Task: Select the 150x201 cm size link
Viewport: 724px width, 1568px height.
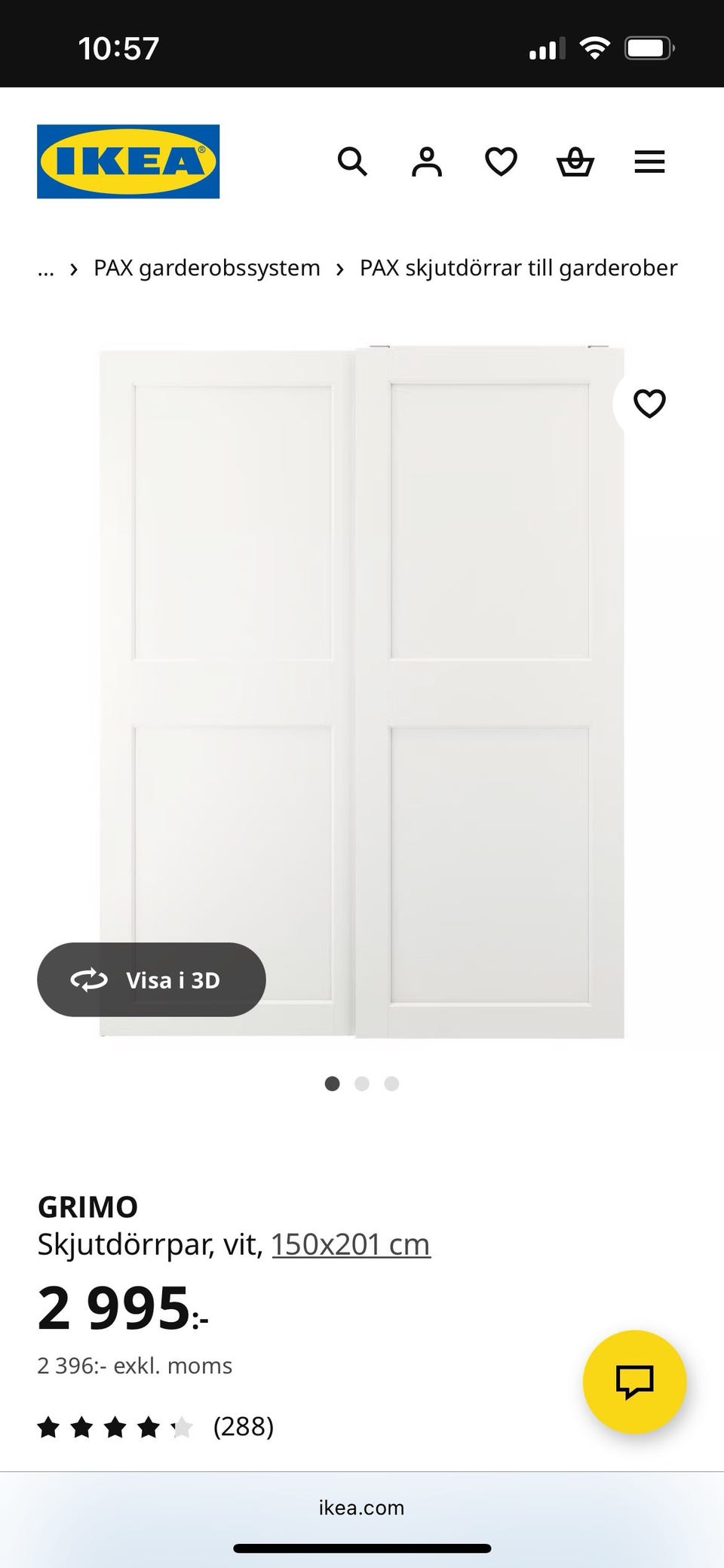Action: (351, 1244)
